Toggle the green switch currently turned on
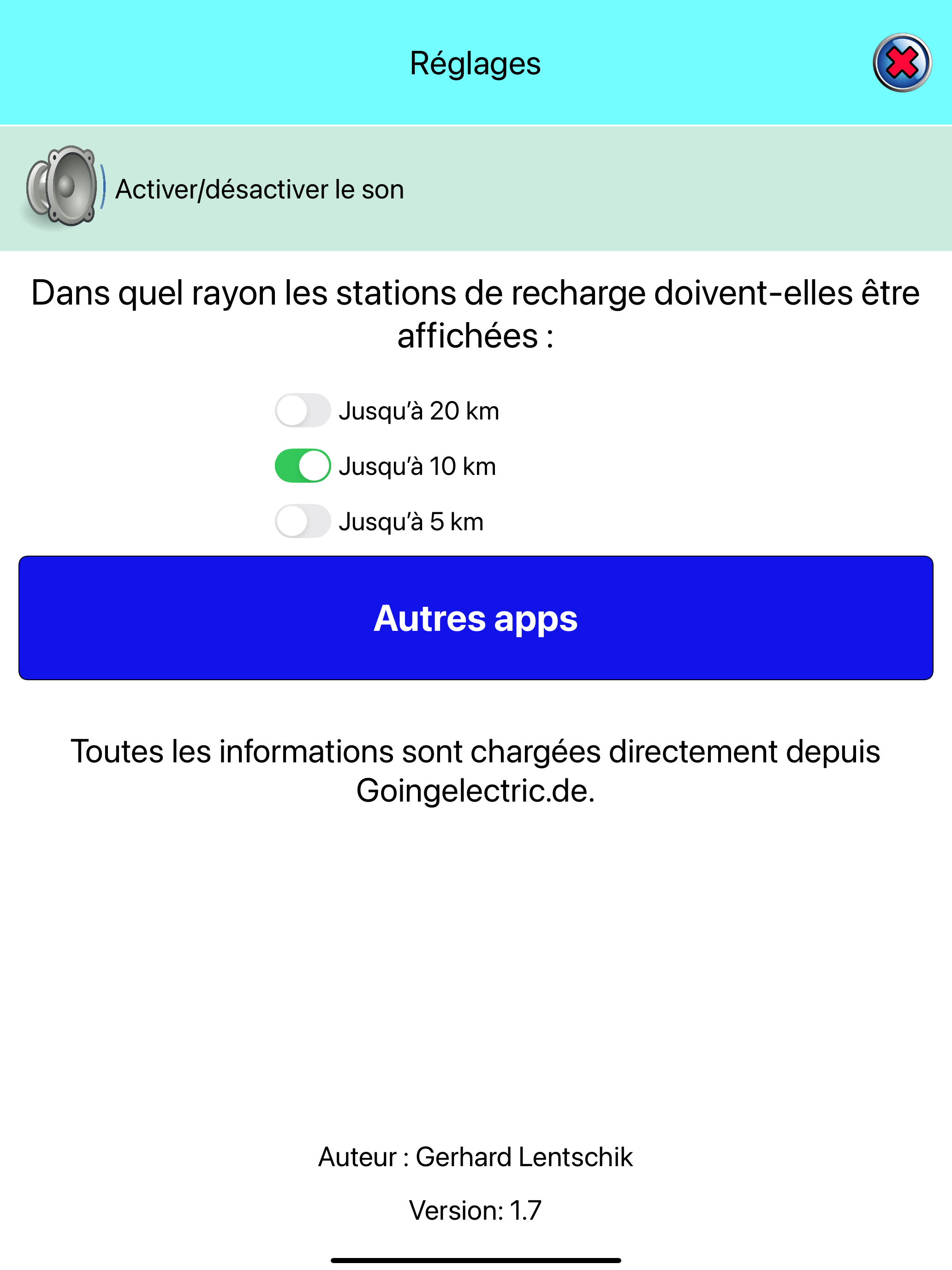Image resolution: width=952 pixels, height=1270 pixels. (x=303, y=466)
